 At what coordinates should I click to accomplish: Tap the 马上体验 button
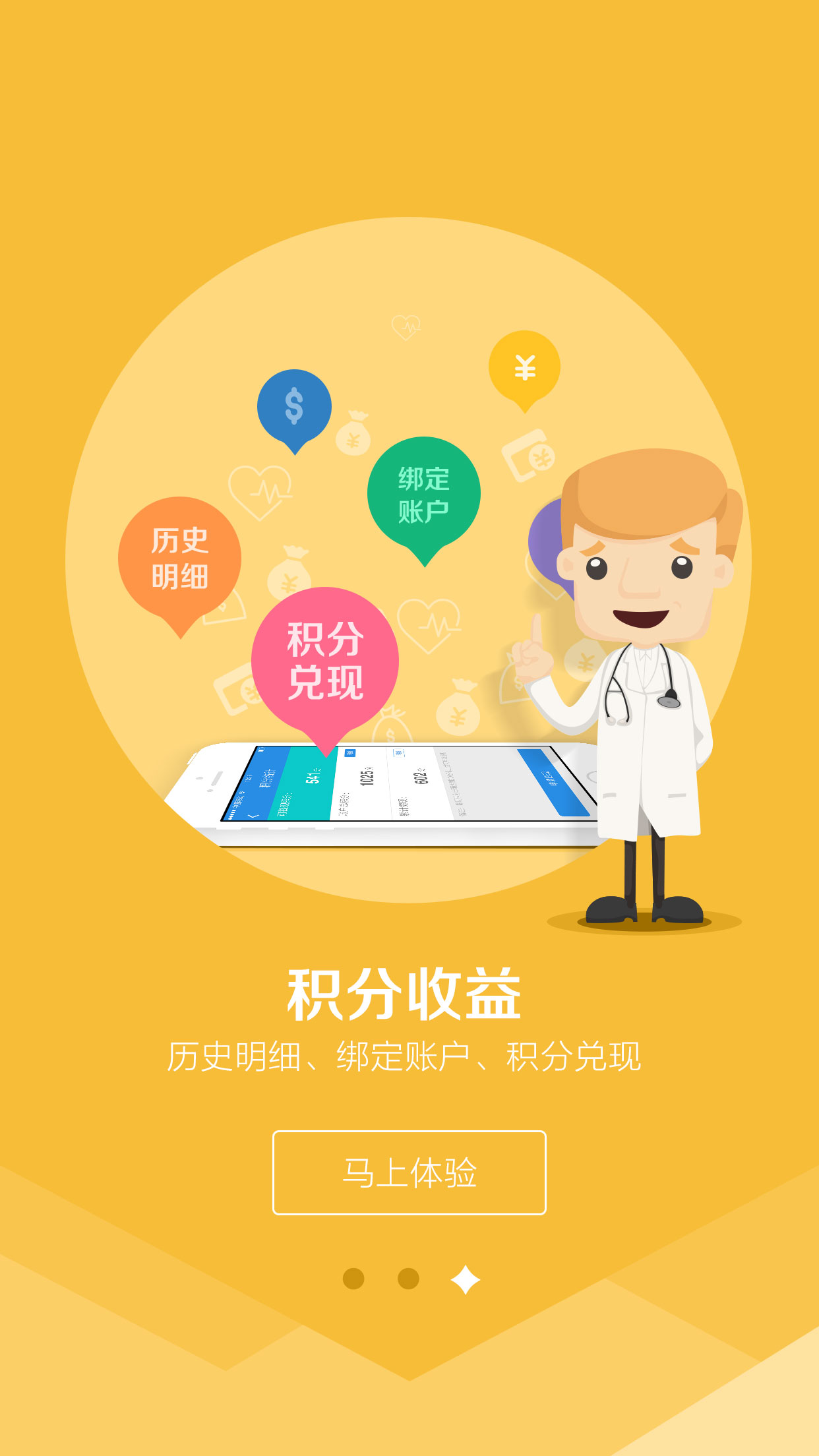point(409,1172)
